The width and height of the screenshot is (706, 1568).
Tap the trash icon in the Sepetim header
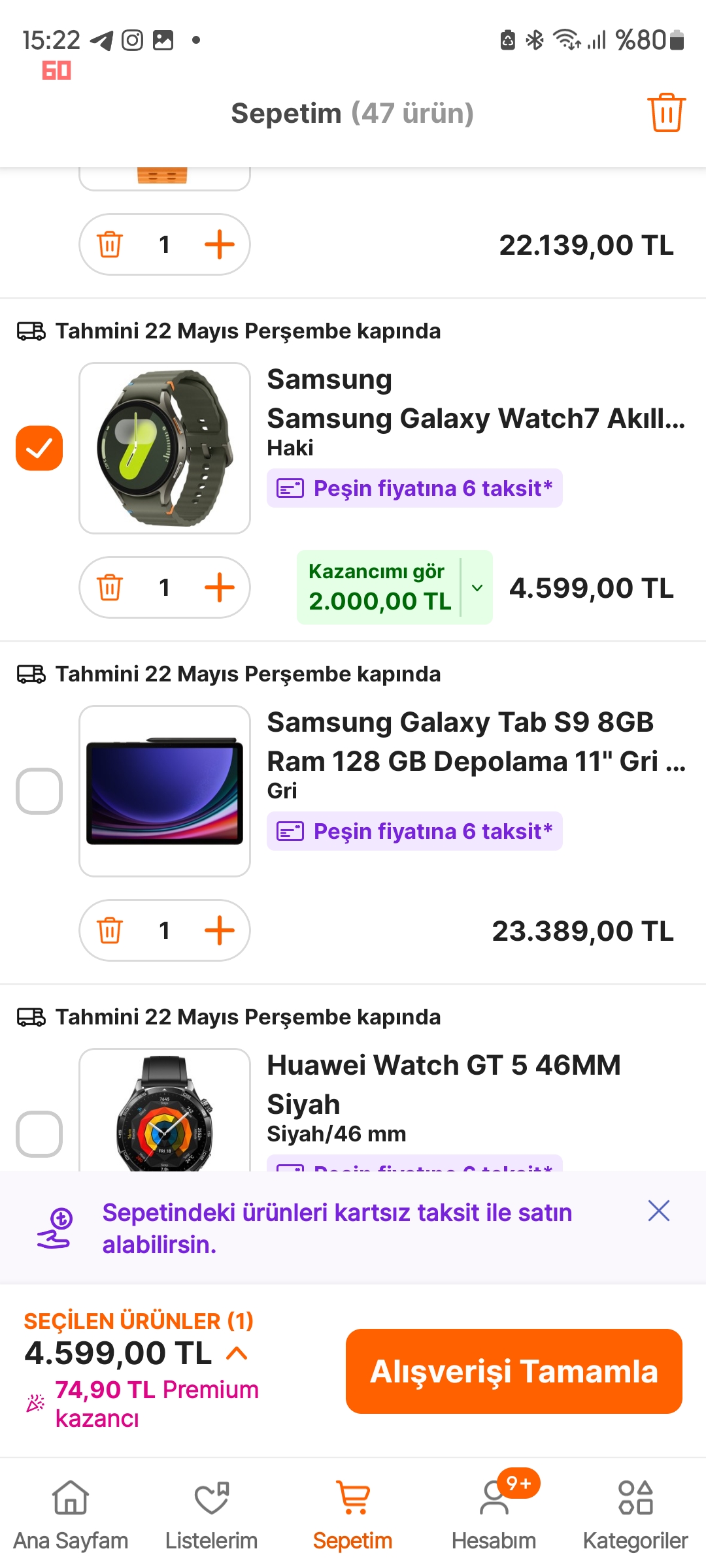click(x=666, y=112)
